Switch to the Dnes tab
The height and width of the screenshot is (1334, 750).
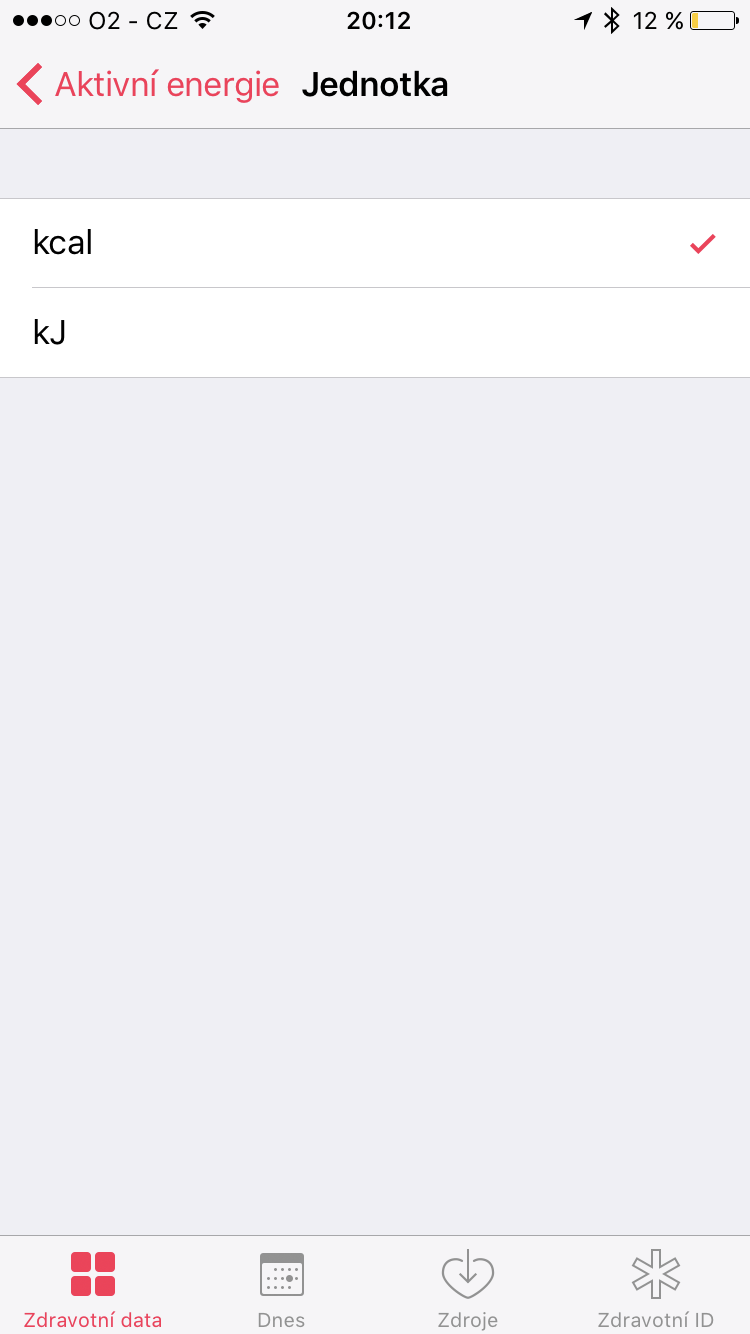281,1289
